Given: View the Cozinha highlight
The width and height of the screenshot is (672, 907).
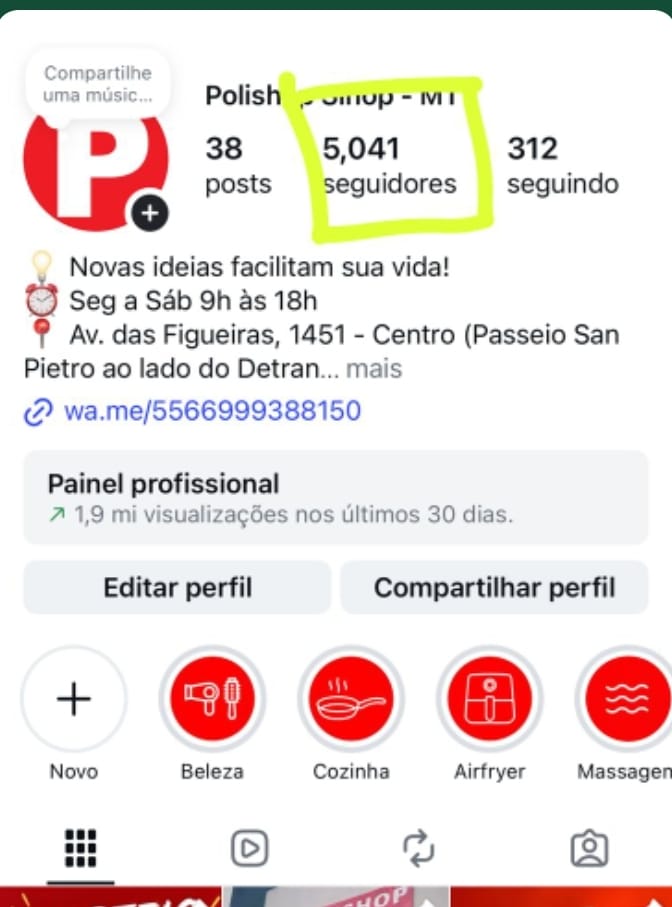Looking at the screenshot, I should [x=351, y=699].
